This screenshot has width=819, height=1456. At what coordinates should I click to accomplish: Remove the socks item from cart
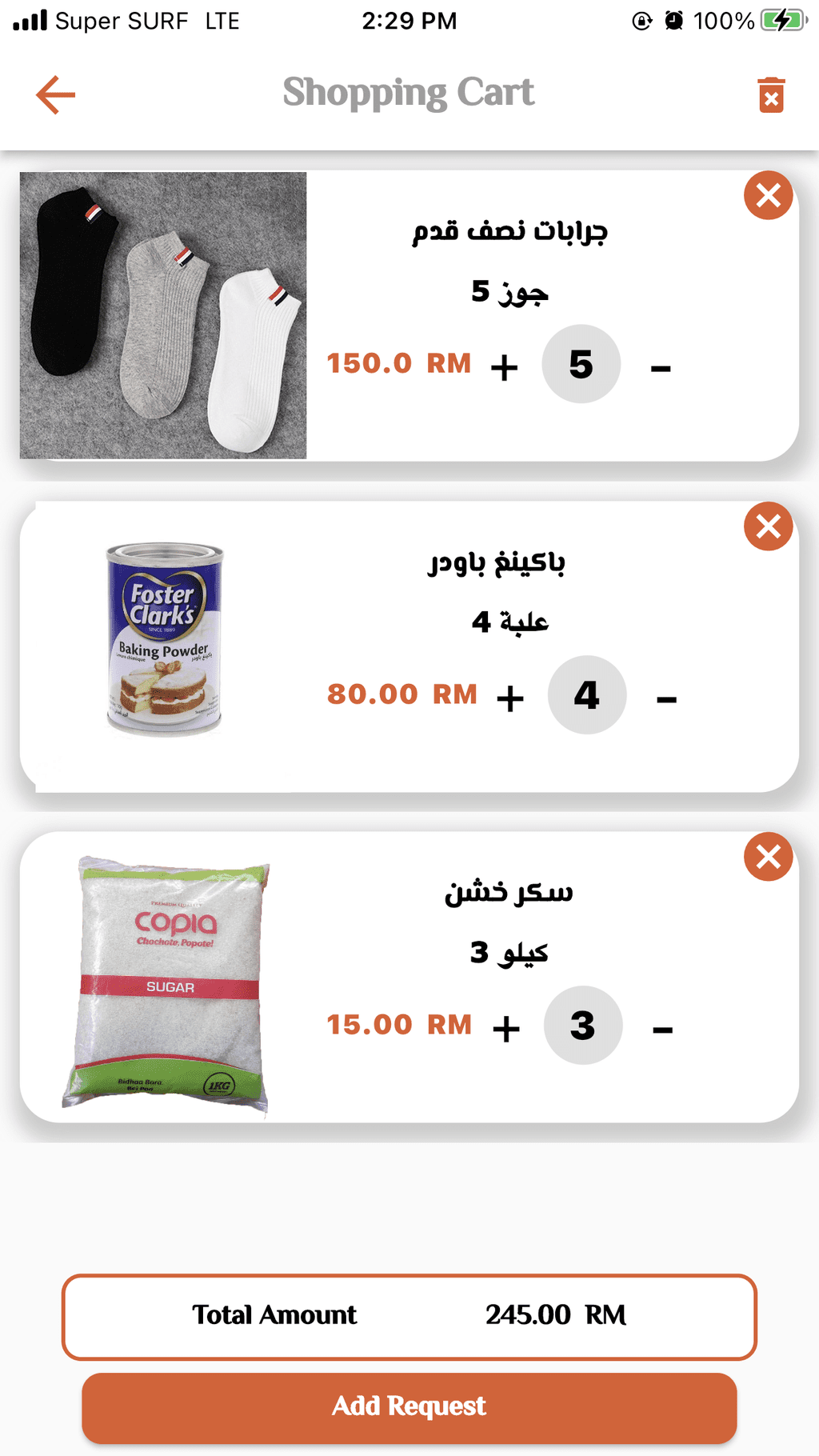click(768, 195)
